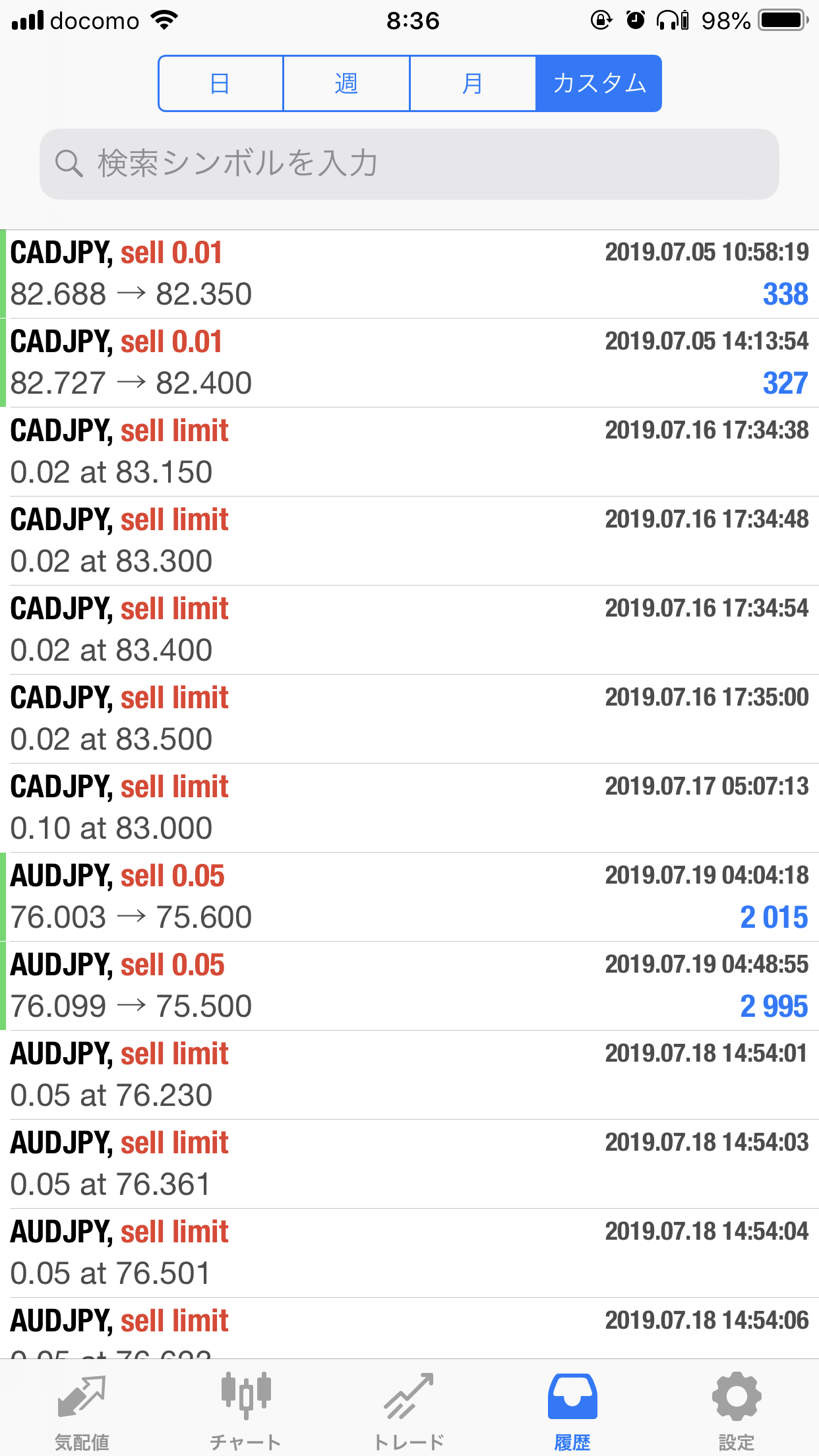This screenshot has height=1456, width=819.
Task: Open the CADJPY sell limit at 83.150
Action: tap(409, 452)
